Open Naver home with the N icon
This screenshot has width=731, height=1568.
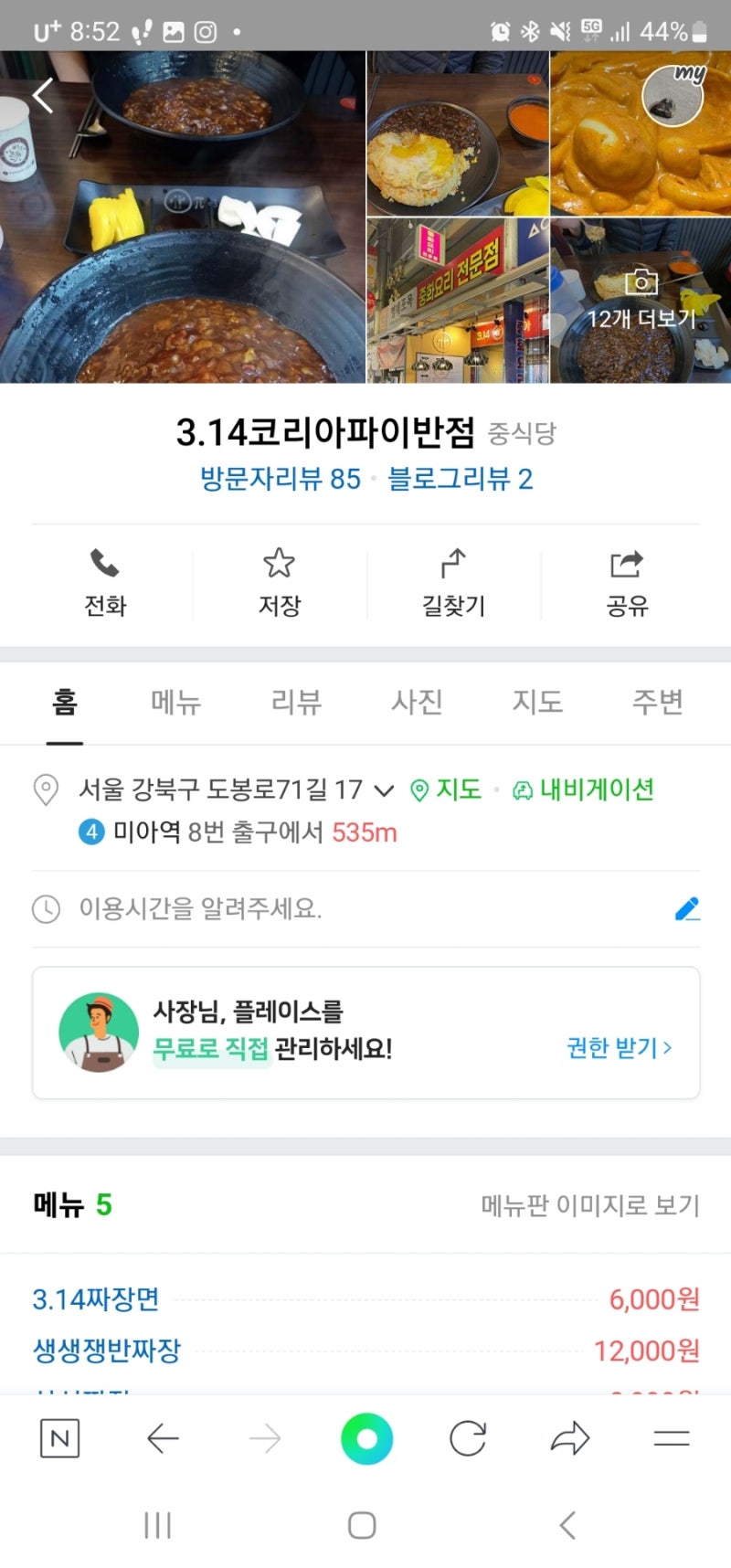point(59,1439)
